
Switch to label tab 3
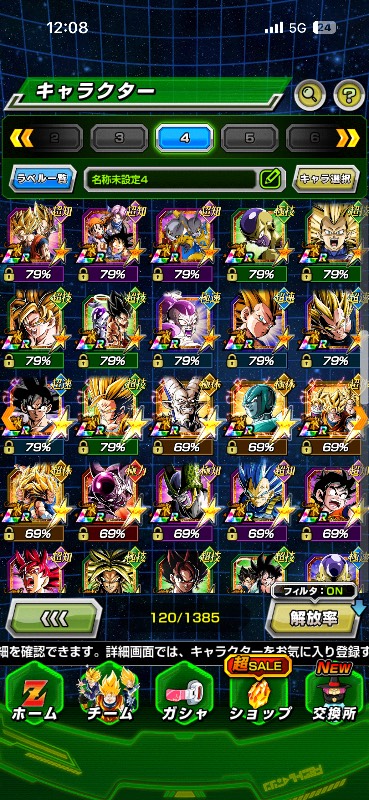119,138
